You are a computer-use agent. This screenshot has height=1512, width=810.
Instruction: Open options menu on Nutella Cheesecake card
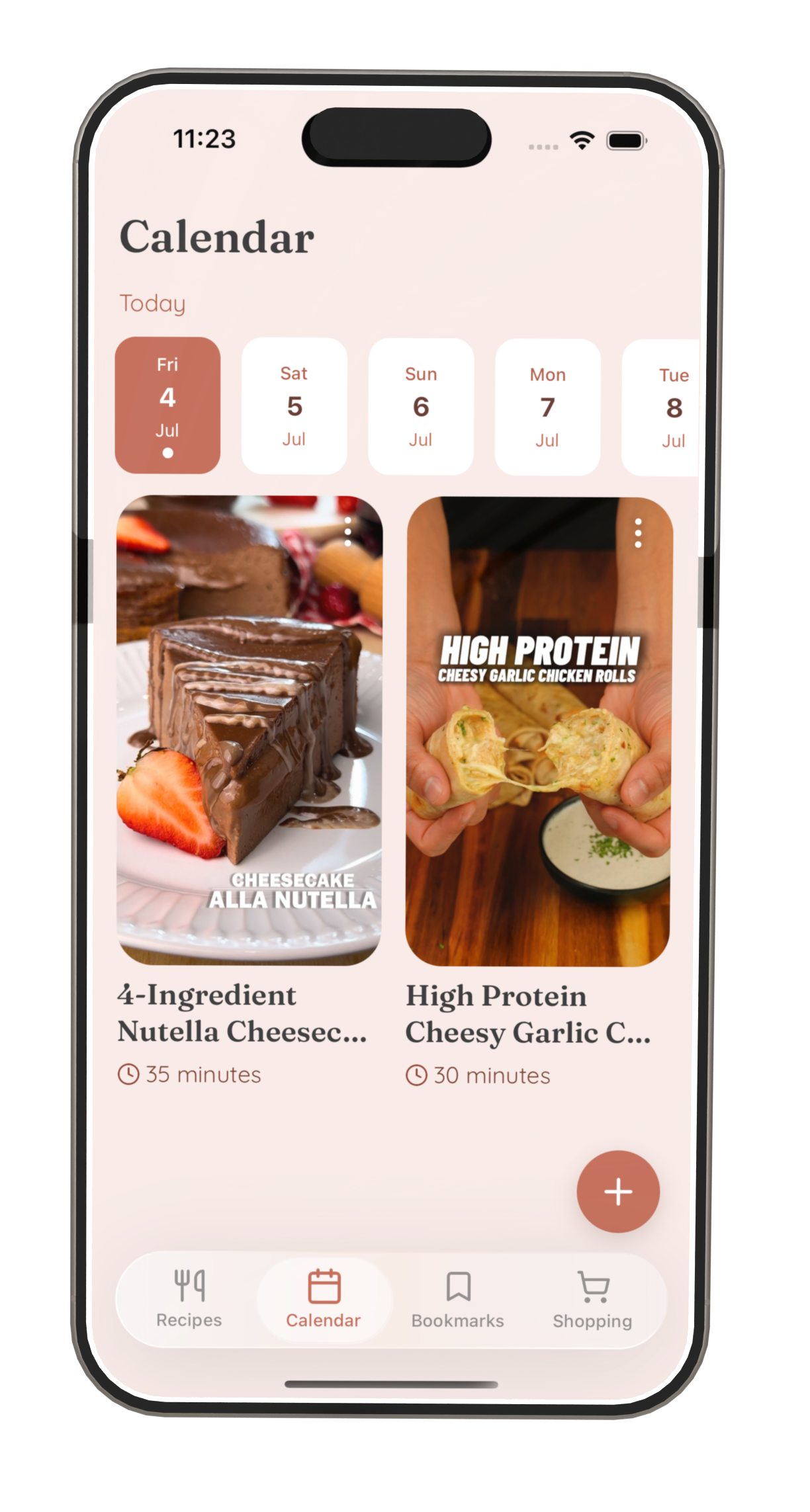pos(348,531)
